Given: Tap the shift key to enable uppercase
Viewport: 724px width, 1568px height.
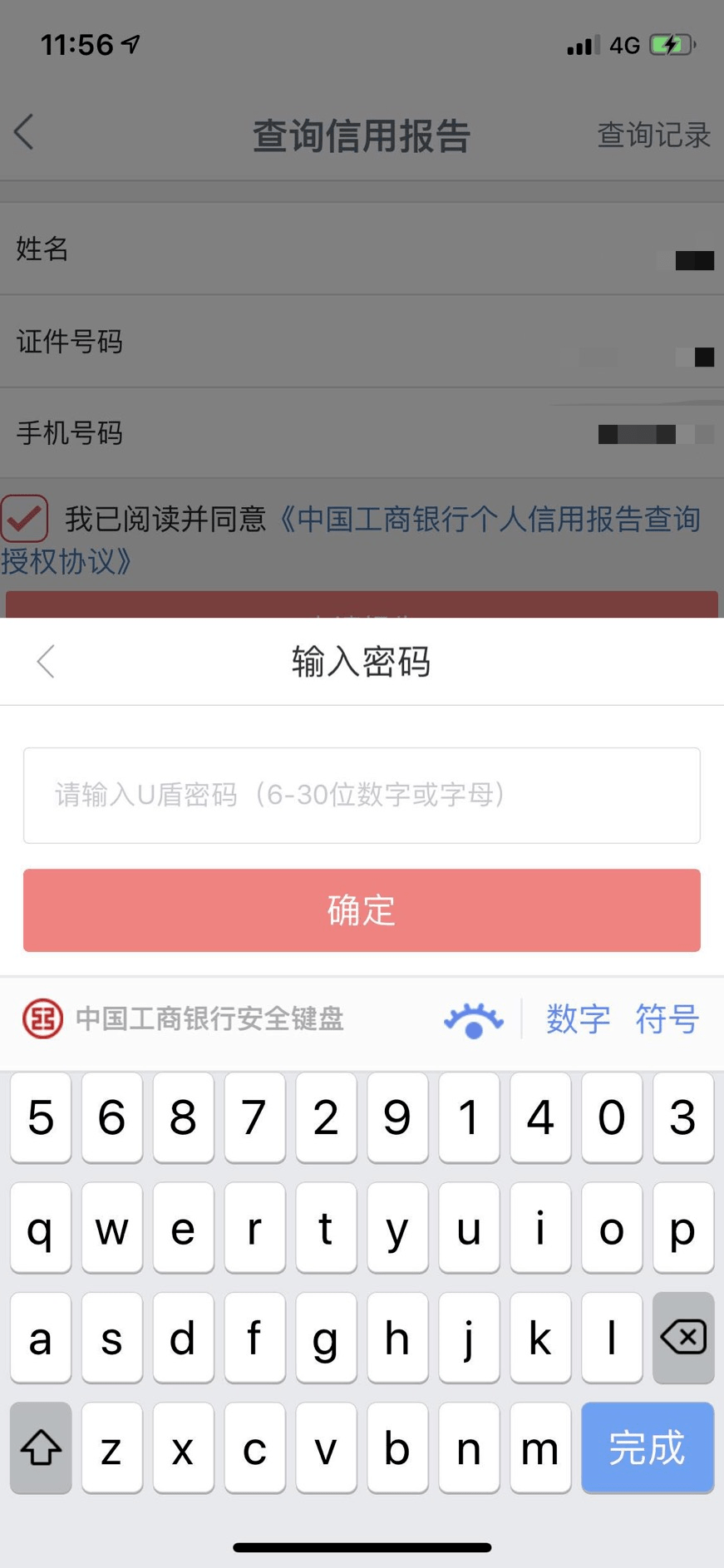Looking at the screenshot, I should (40, 1447).
